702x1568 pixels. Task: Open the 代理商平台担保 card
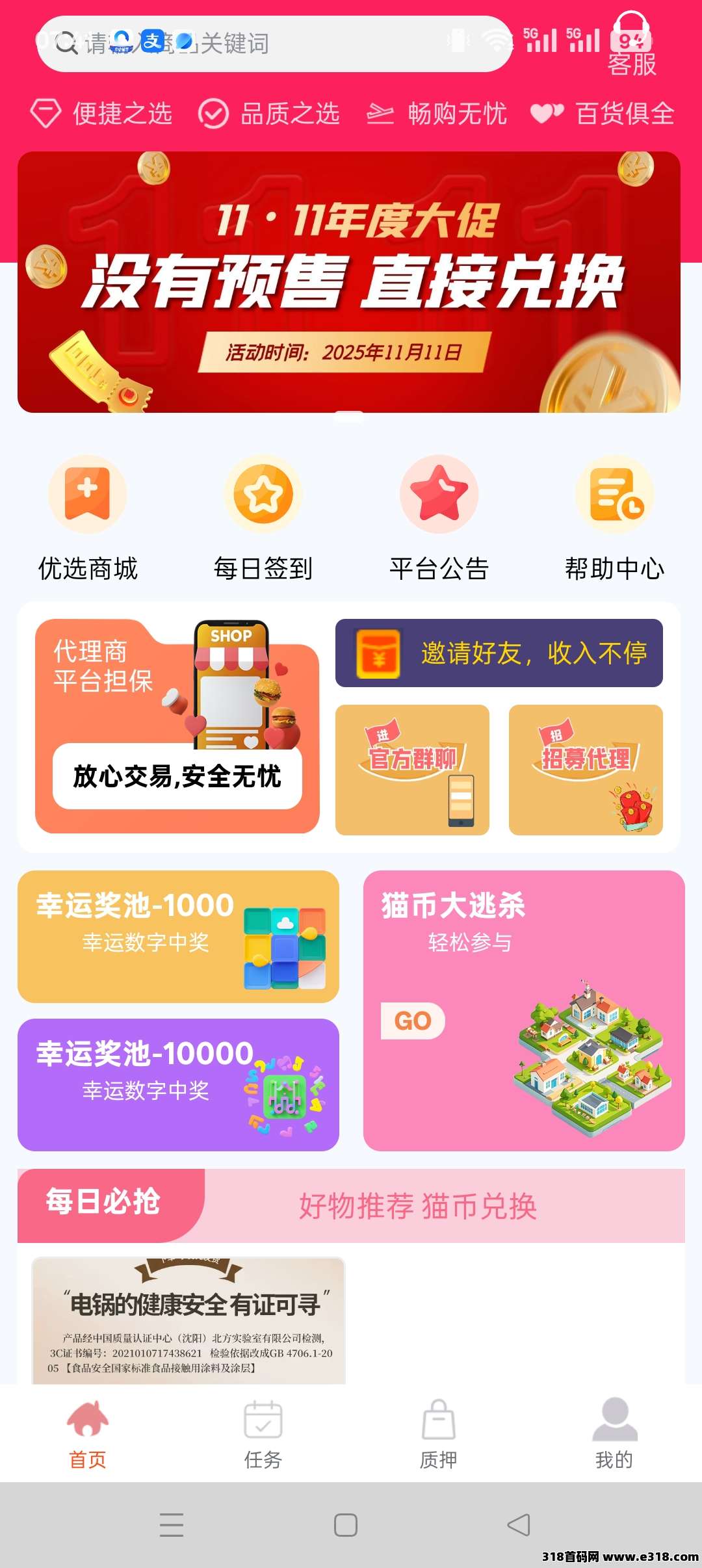click(177, 726)
